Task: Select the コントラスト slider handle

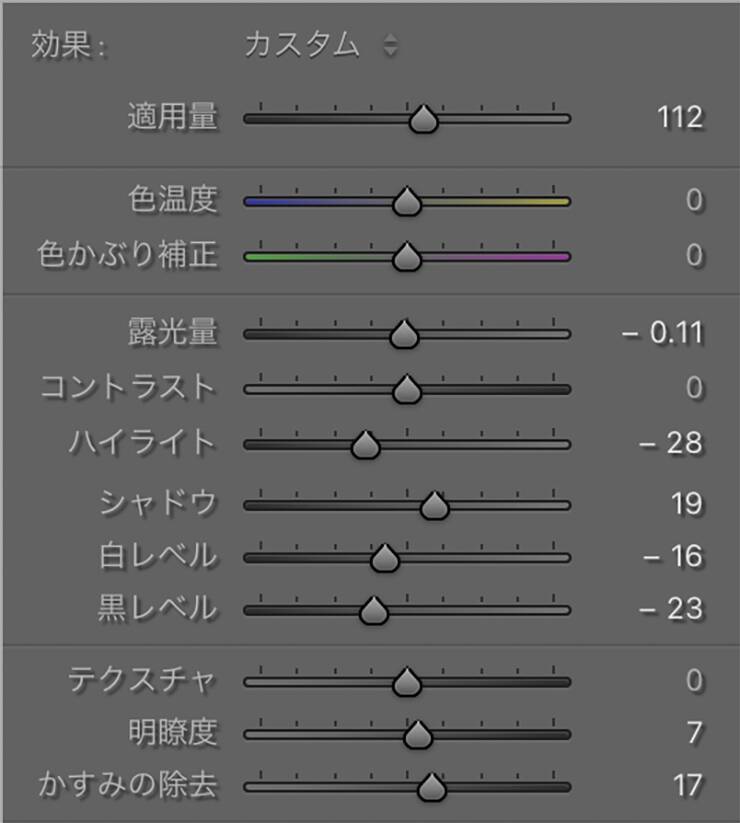Action: click(407, 389)
